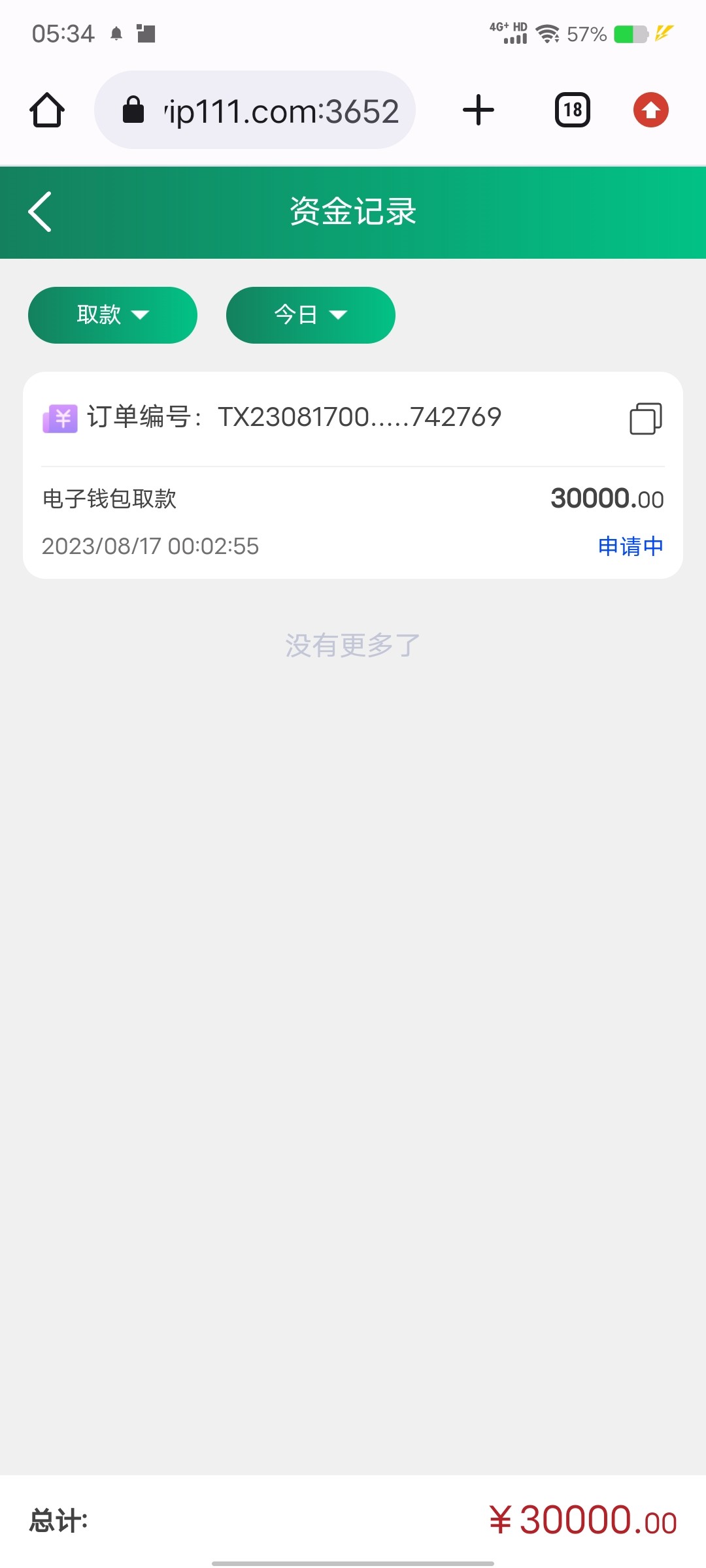Tap the home icon in the browser toolbar
Screen dimensions: 706x1568
[46, 109]
